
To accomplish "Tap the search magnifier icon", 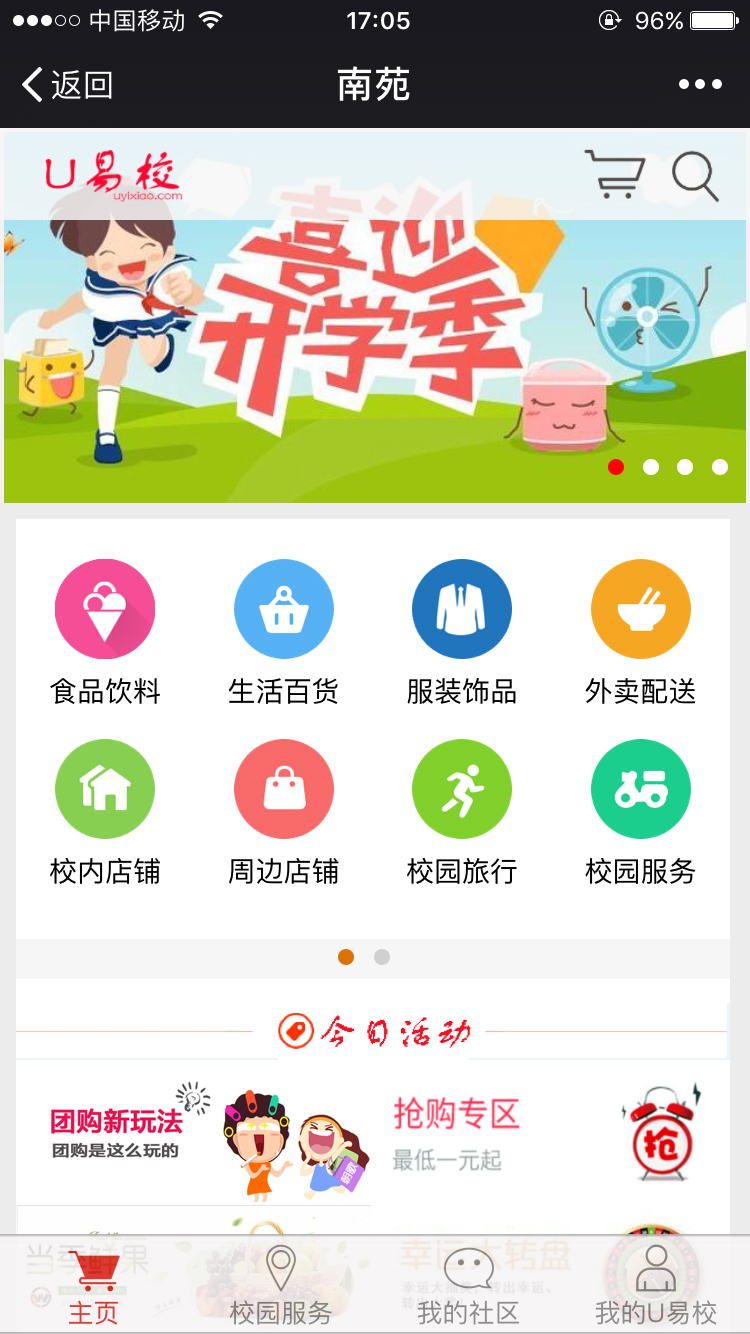I will coord(694,175).
